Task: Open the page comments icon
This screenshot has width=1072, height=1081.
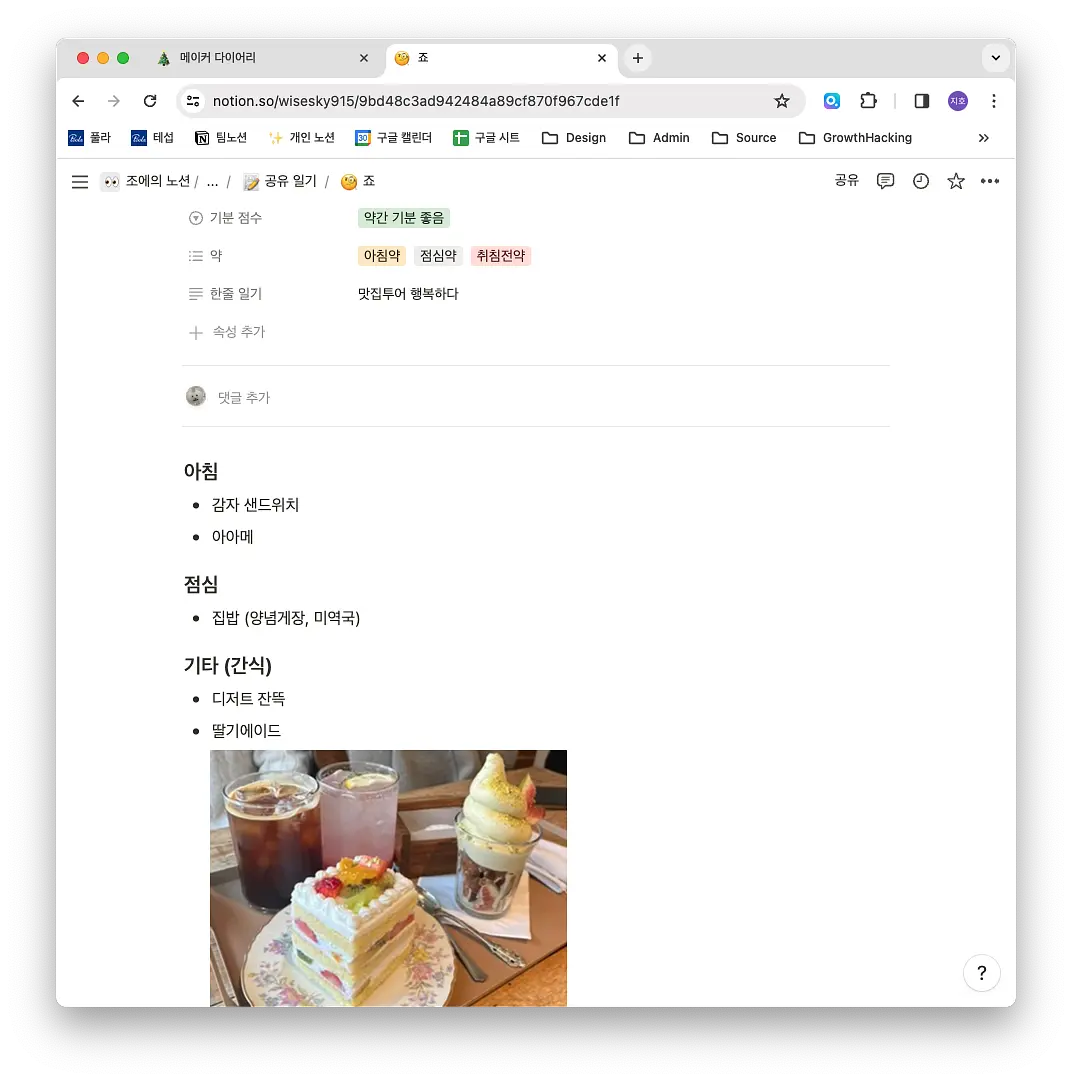Action: (x=885, y=181)
